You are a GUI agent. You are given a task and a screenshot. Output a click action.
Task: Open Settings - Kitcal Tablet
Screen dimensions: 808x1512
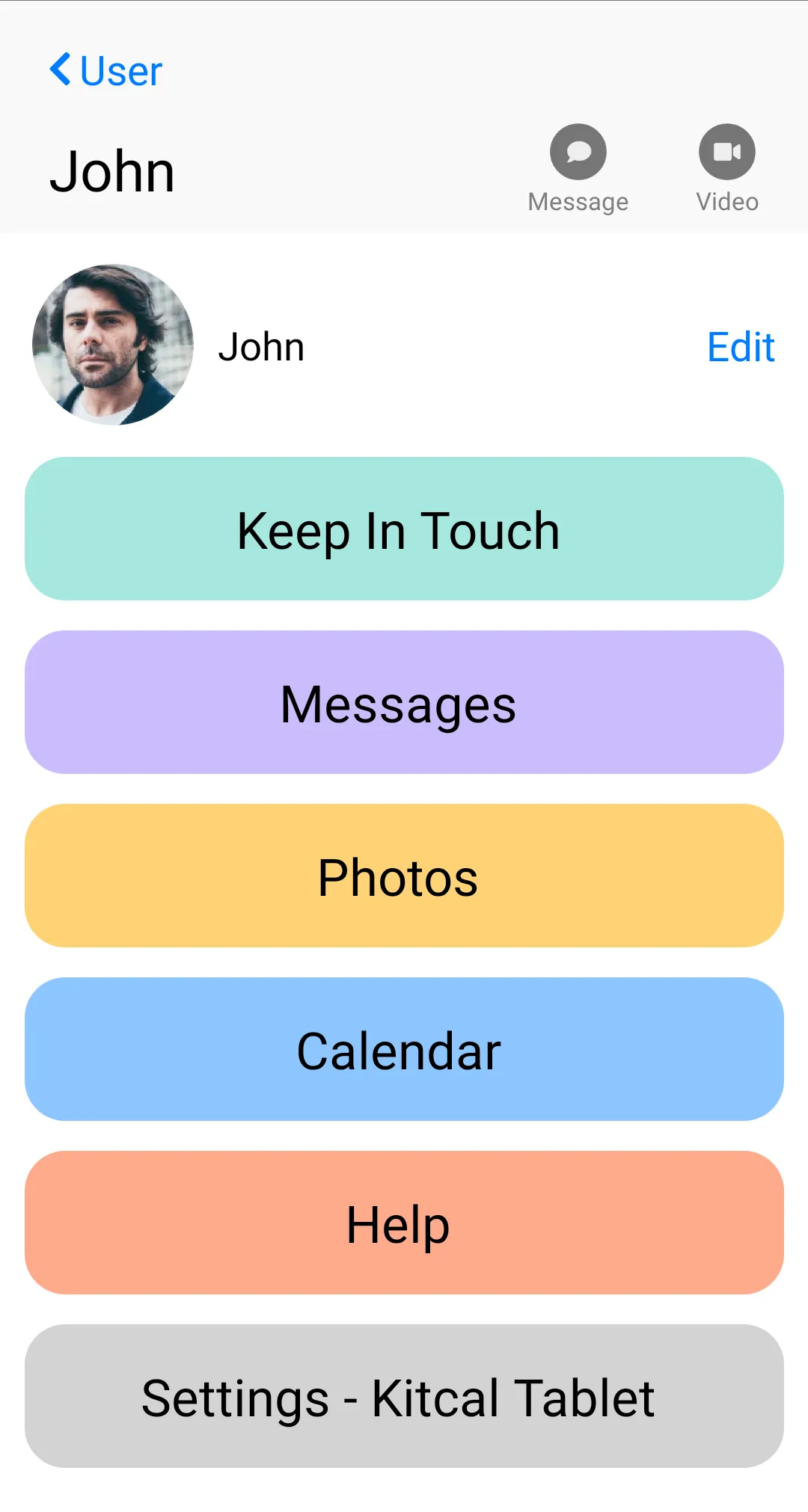pyautogui.click(x=404, y=1397)
